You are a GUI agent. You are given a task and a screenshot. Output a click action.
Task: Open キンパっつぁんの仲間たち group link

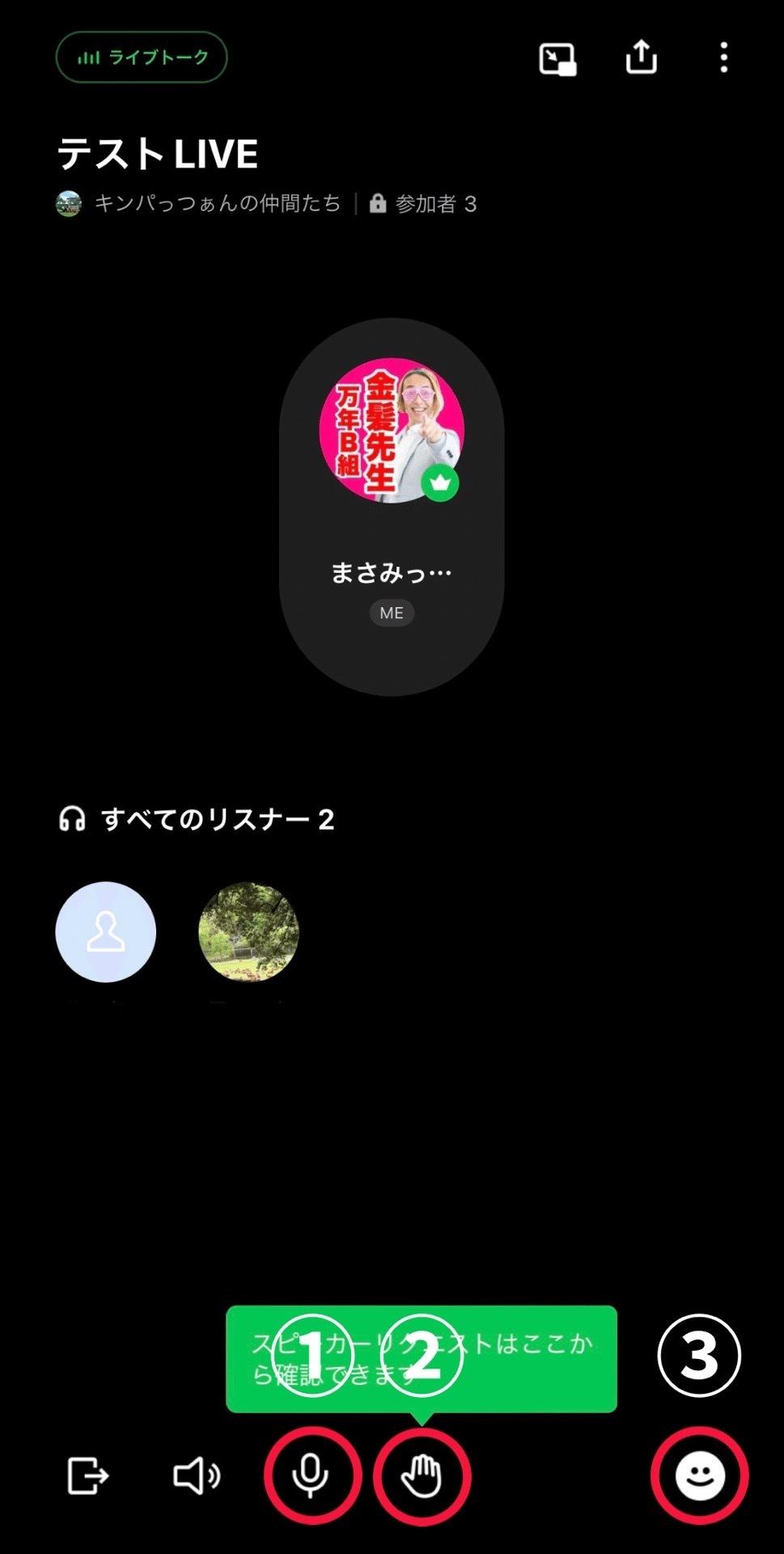point(217,203)
